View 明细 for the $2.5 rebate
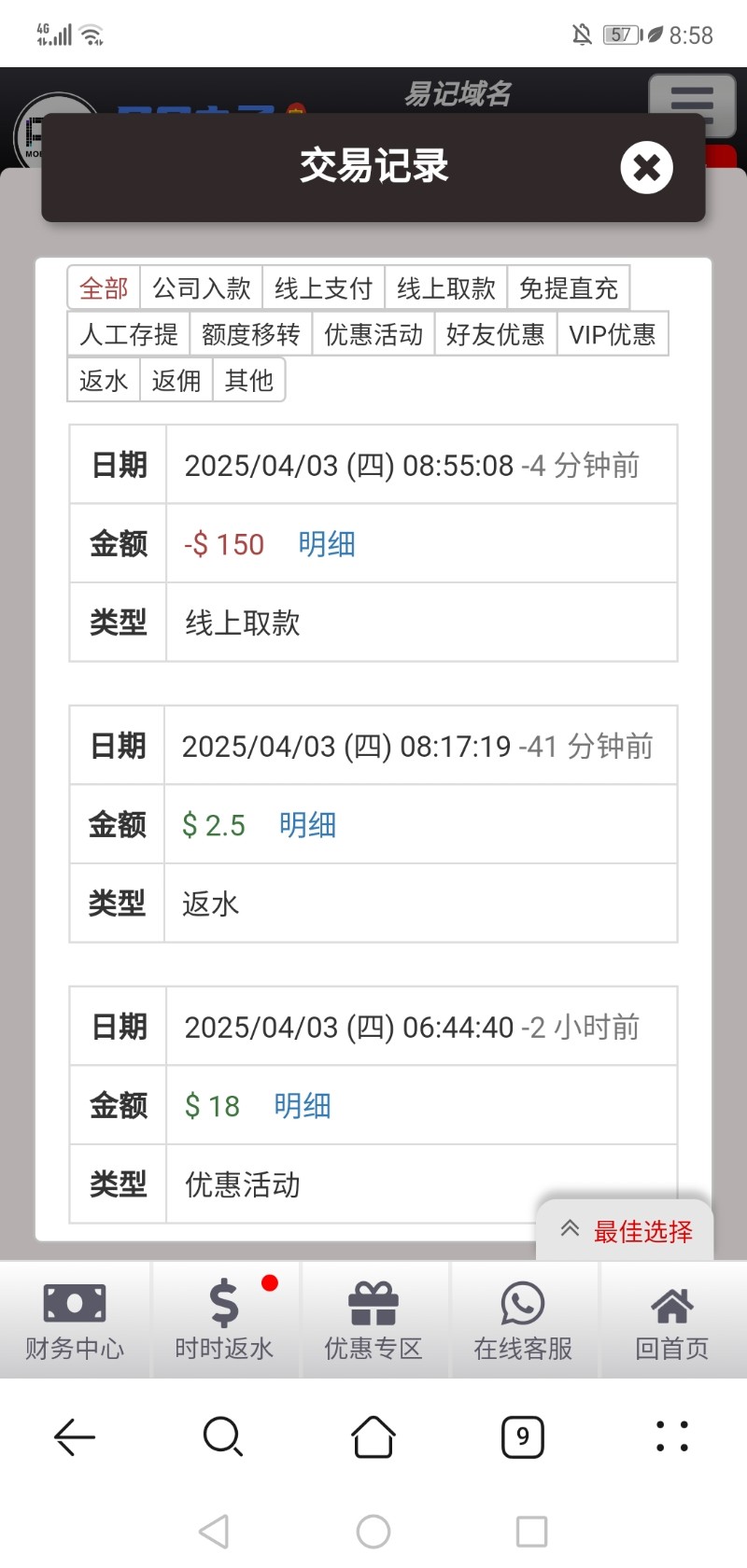The height and width of the screenshot is (1568, 747). pos(307,825)
